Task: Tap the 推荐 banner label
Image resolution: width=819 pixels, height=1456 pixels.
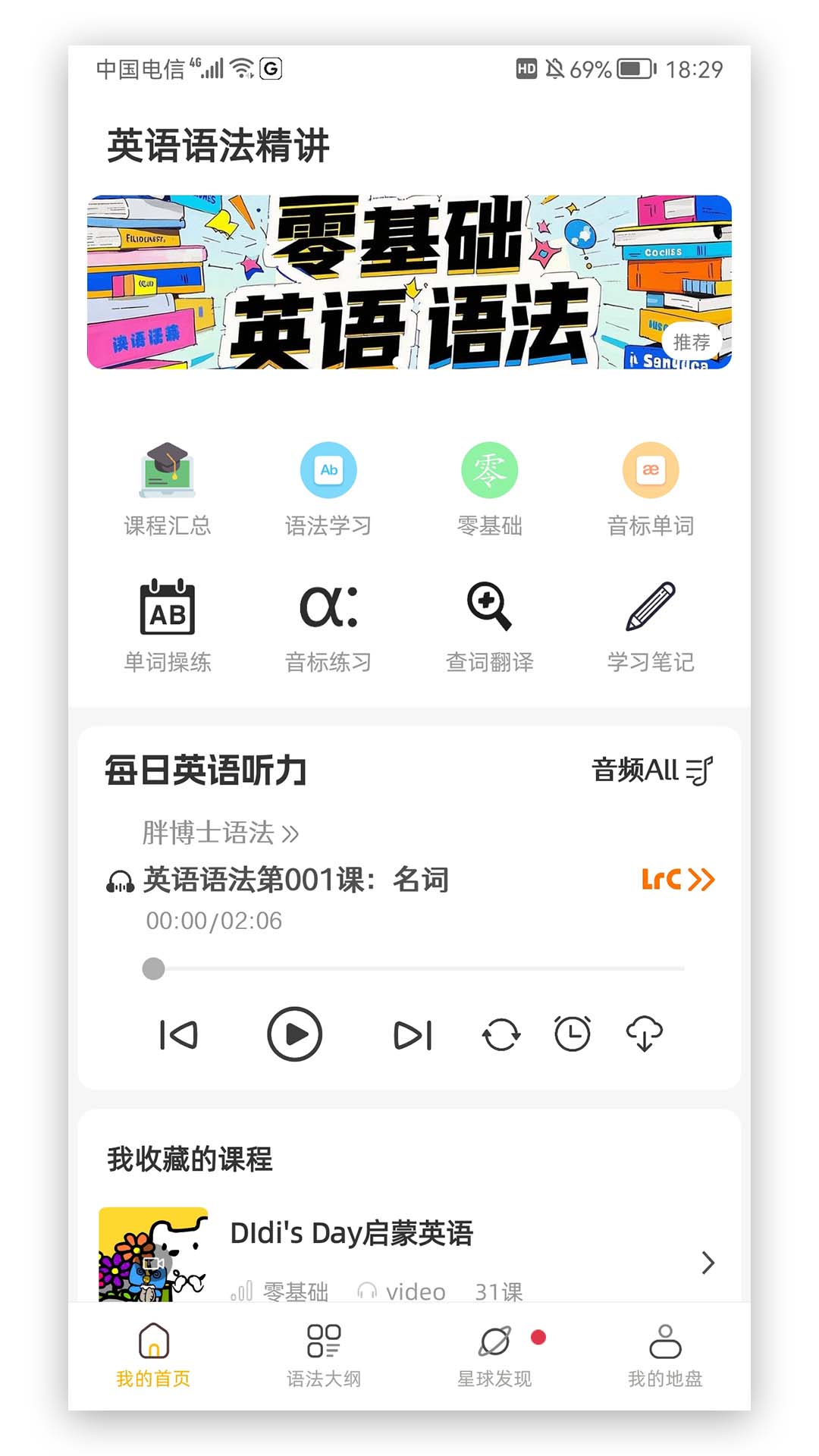Action: tap(692, 342)
